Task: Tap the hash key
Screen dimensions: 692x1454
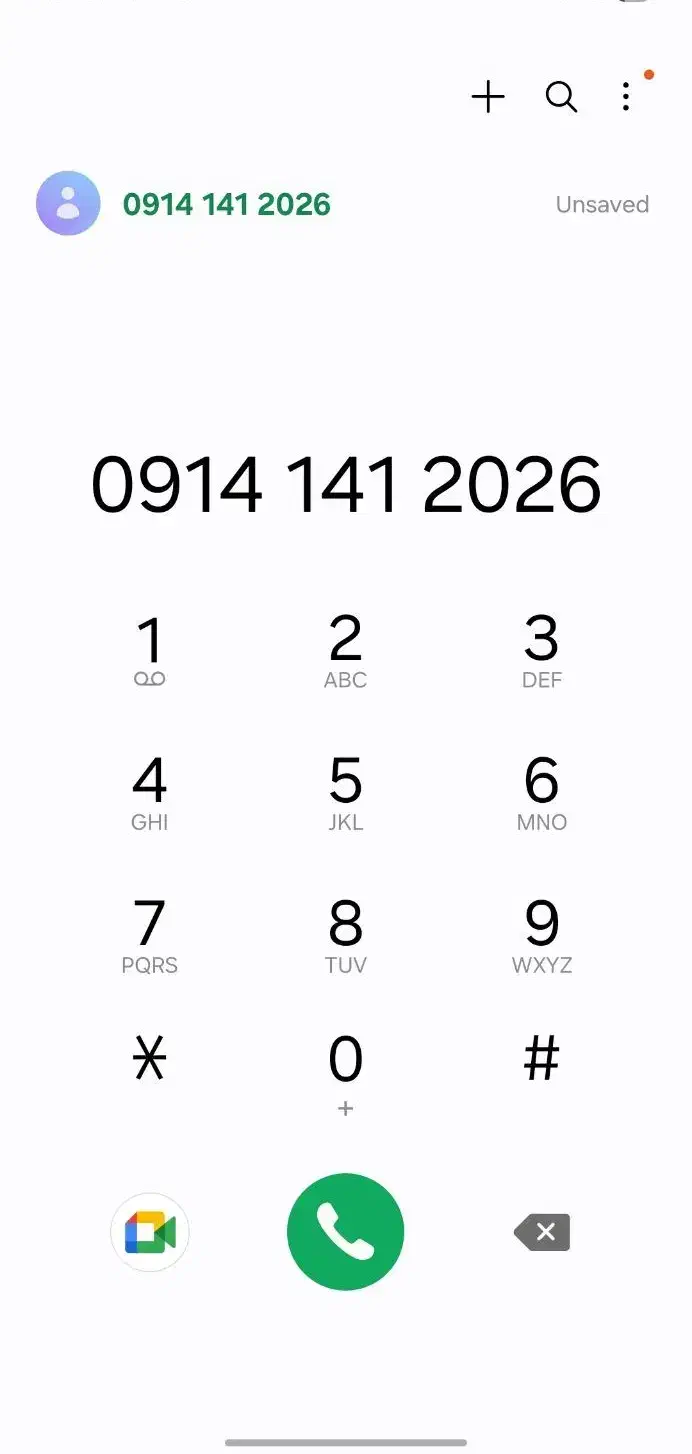Action: pos(541,1058)
